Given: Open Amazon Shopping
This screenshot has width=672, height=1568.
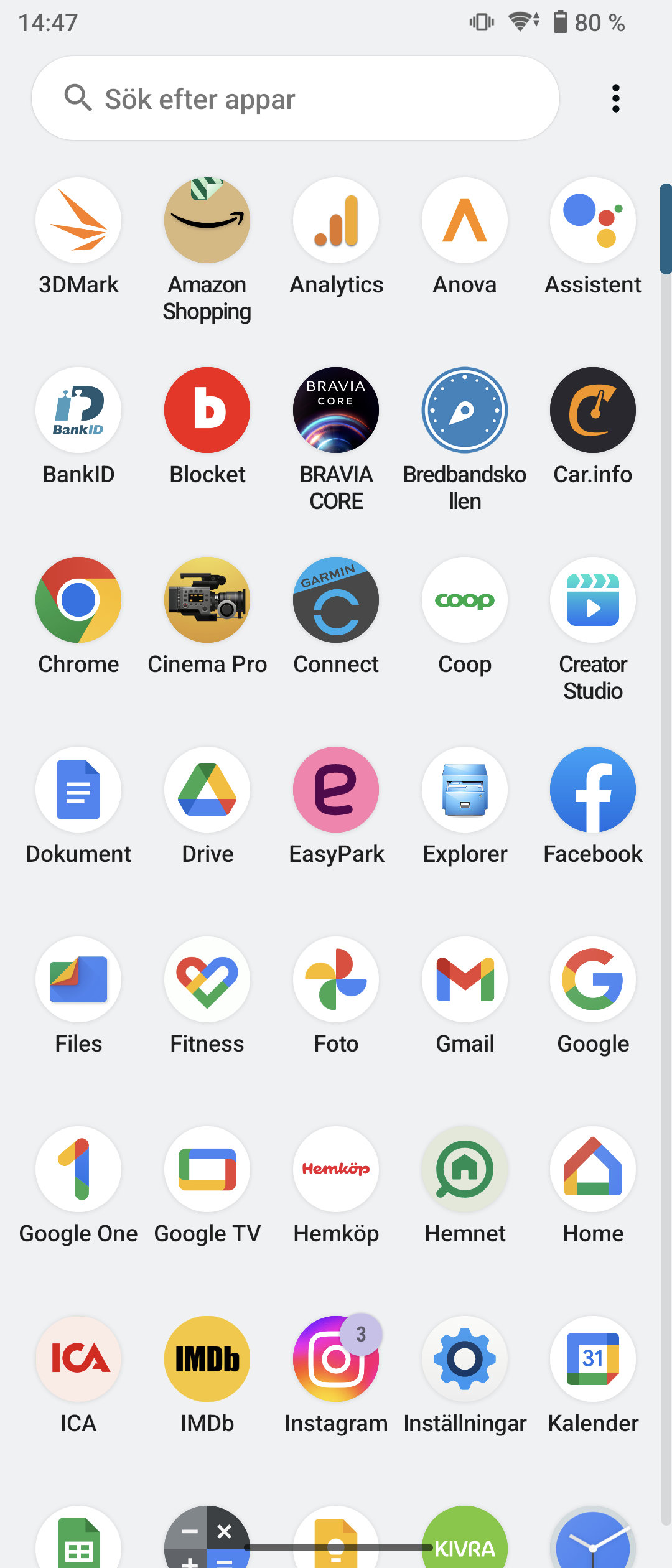Looking at the screenshot, I should 207,220.
